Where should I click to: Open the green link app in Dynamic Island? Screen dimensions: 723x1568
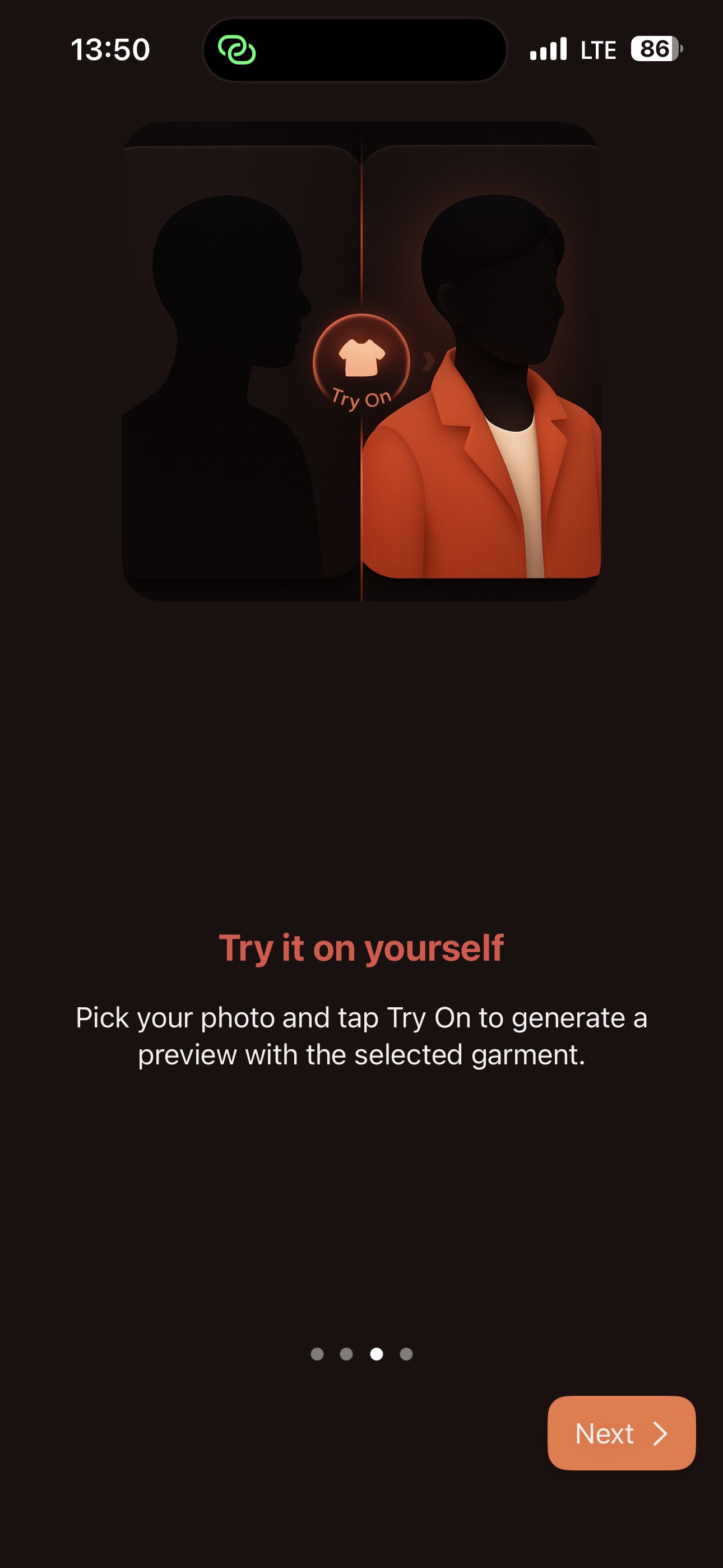pyautogui.click(x=237, y=50)
